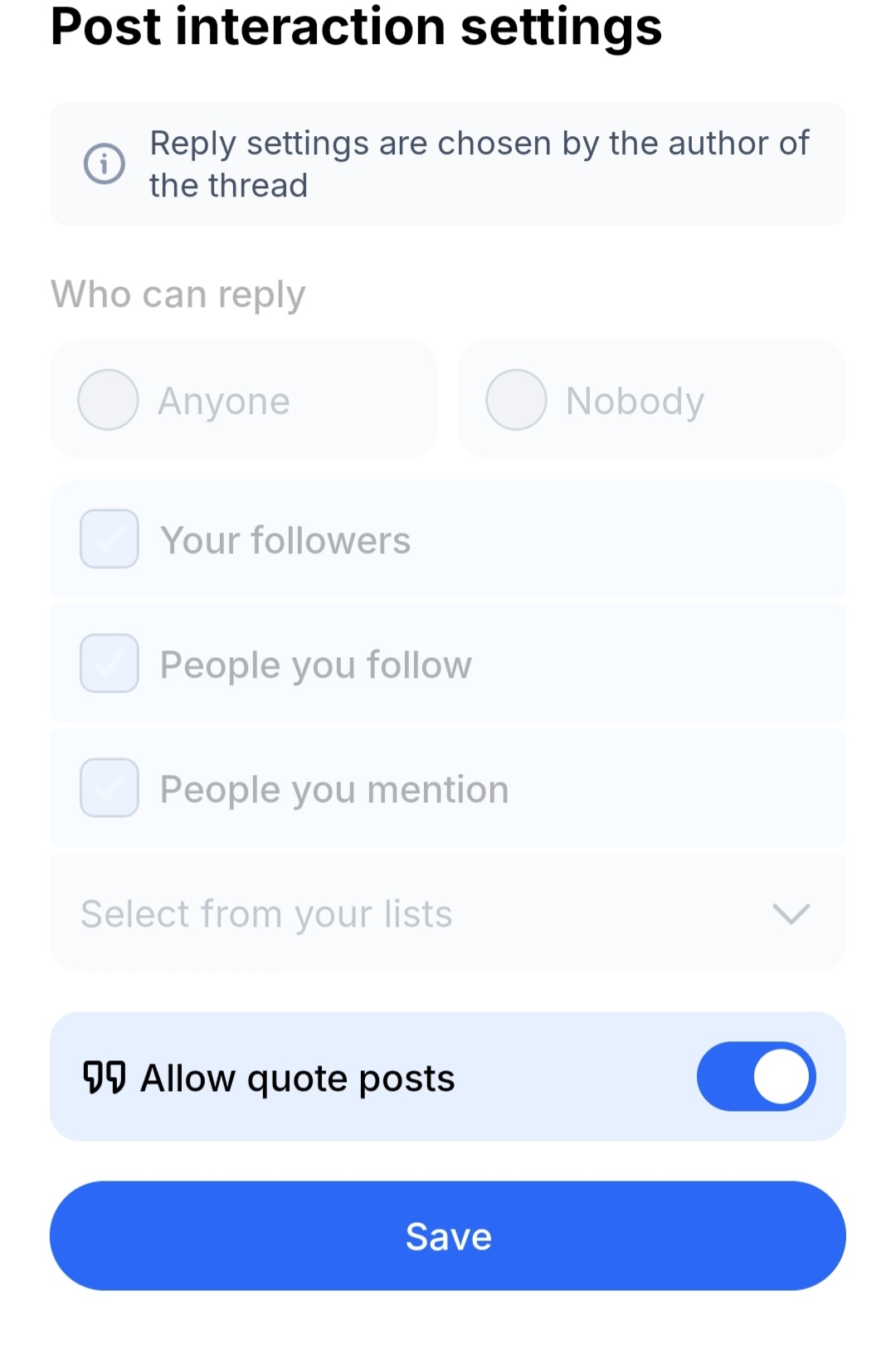The width and height of the screenshot is (896, 1354).
Task: Check People you mention option
Action: 110,788
